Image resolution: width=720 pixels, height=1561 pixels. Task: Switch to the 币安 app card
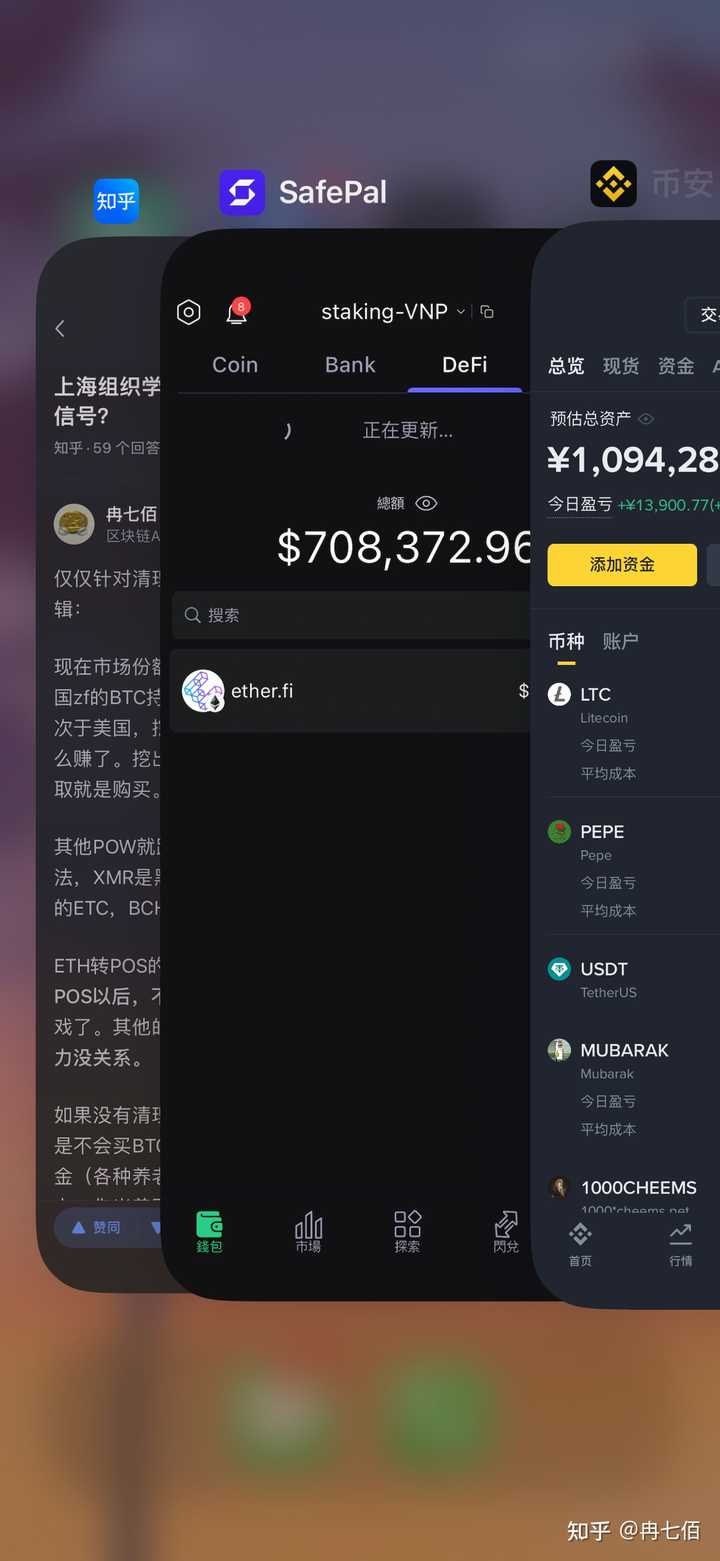[626, 764]
